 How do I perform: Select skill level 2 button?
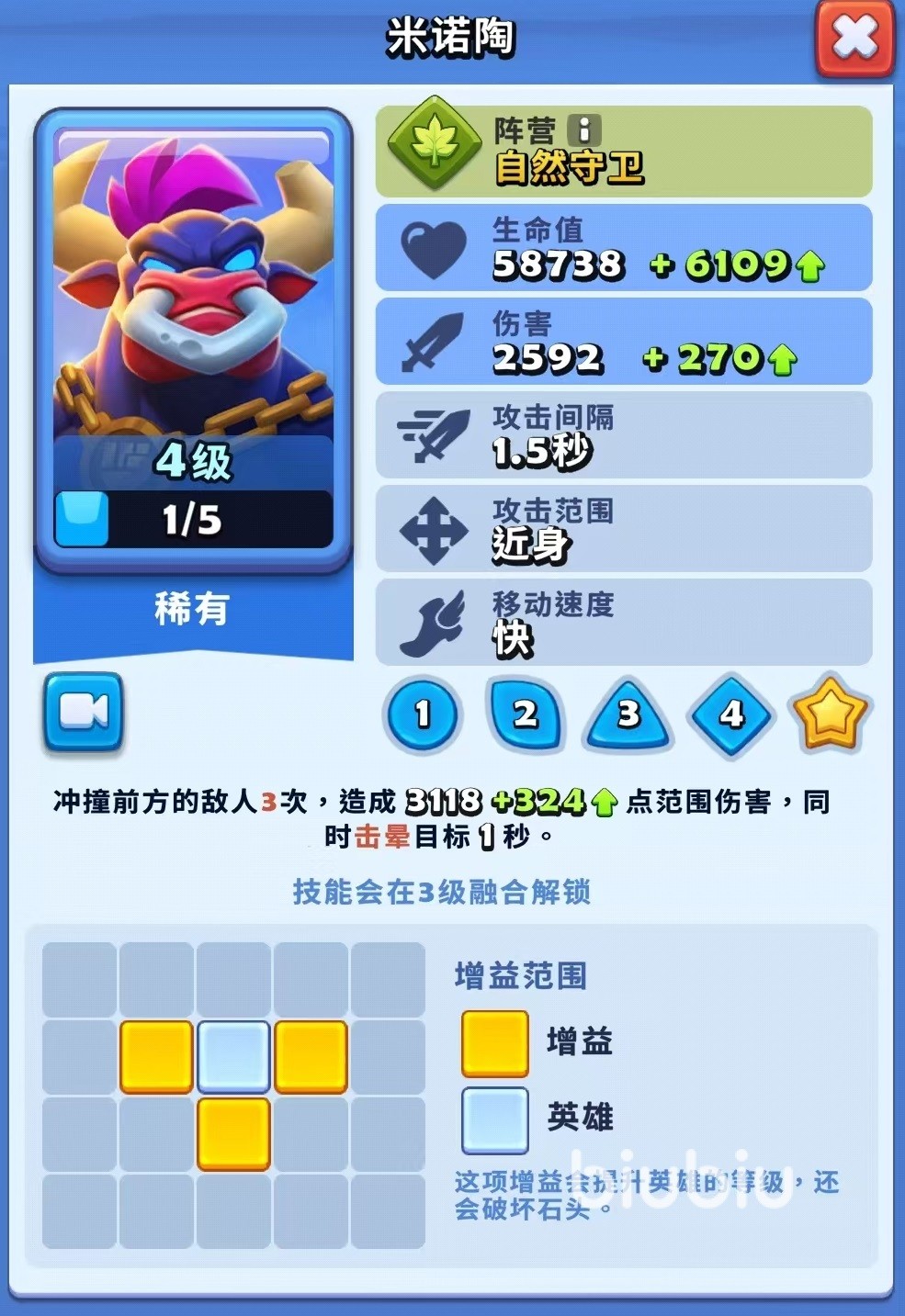click(525, 714)
